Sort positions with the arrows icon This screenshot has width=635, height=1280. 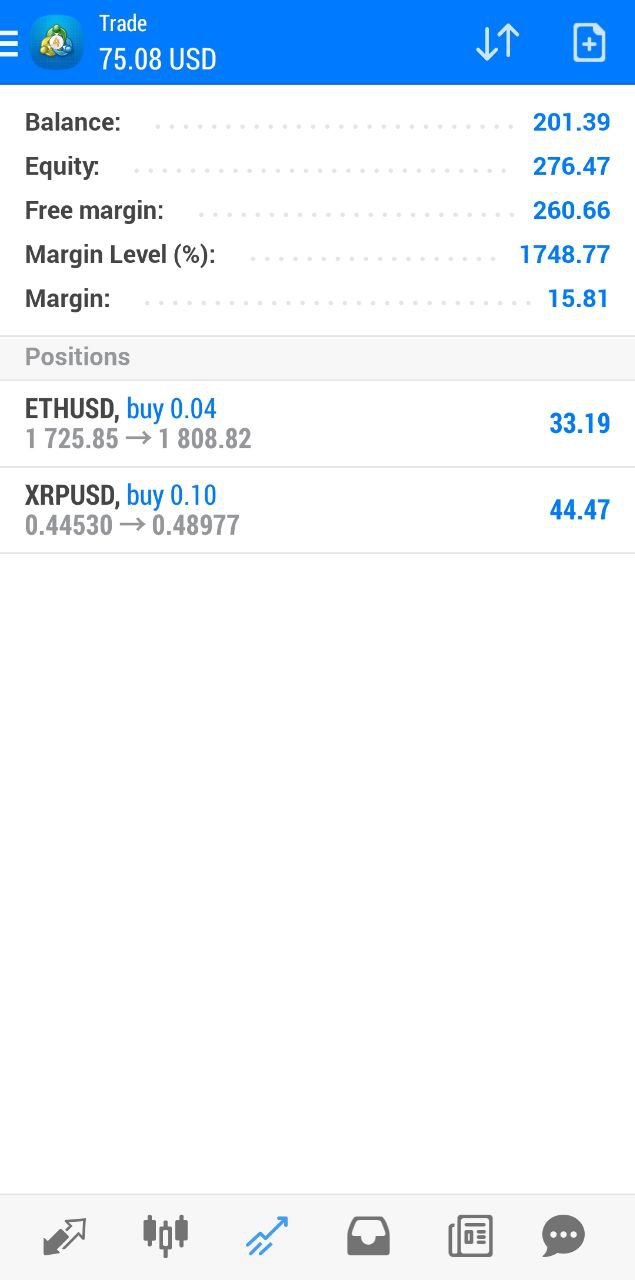coord(497,43)
